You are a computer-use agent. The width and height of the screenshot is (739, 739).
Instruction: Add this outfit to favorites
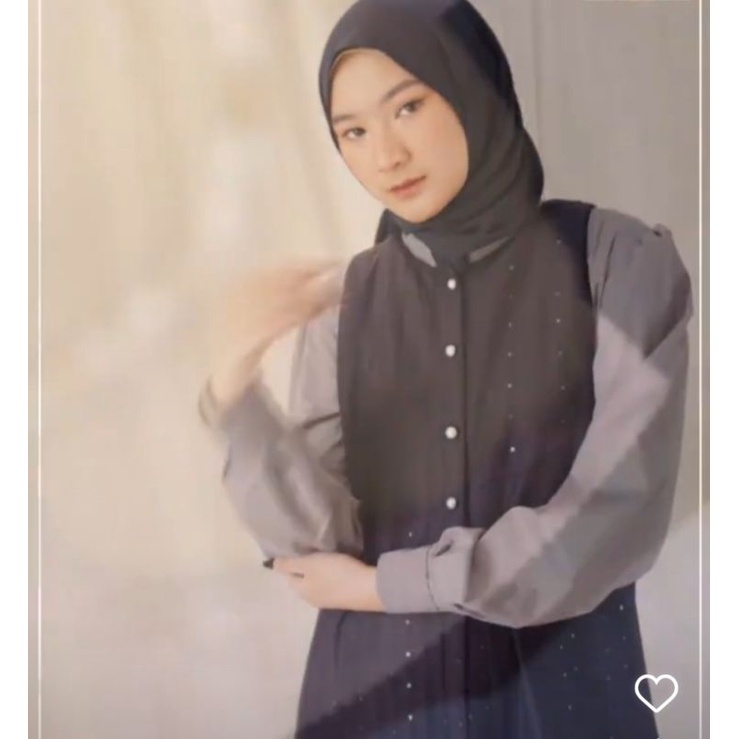[x=656, y=692]
